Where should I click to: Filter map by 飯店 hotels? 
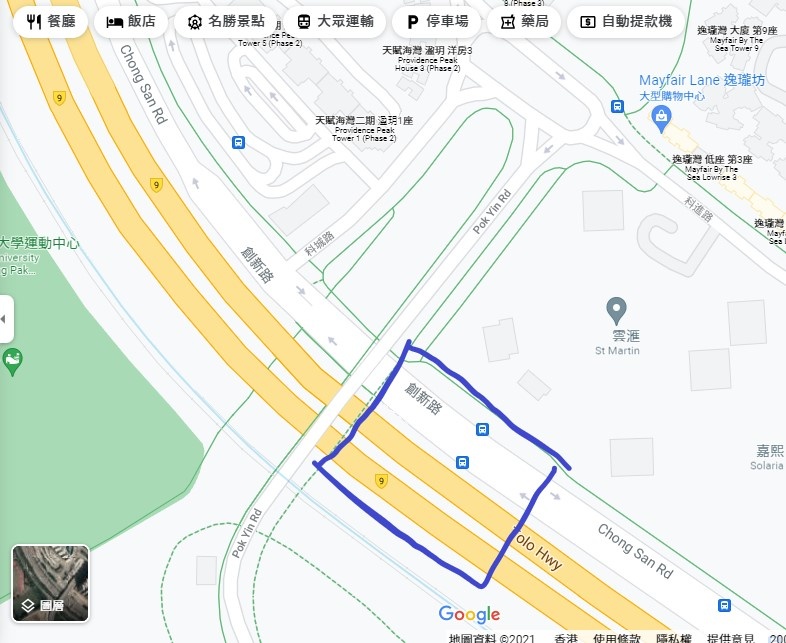(131, 21)
